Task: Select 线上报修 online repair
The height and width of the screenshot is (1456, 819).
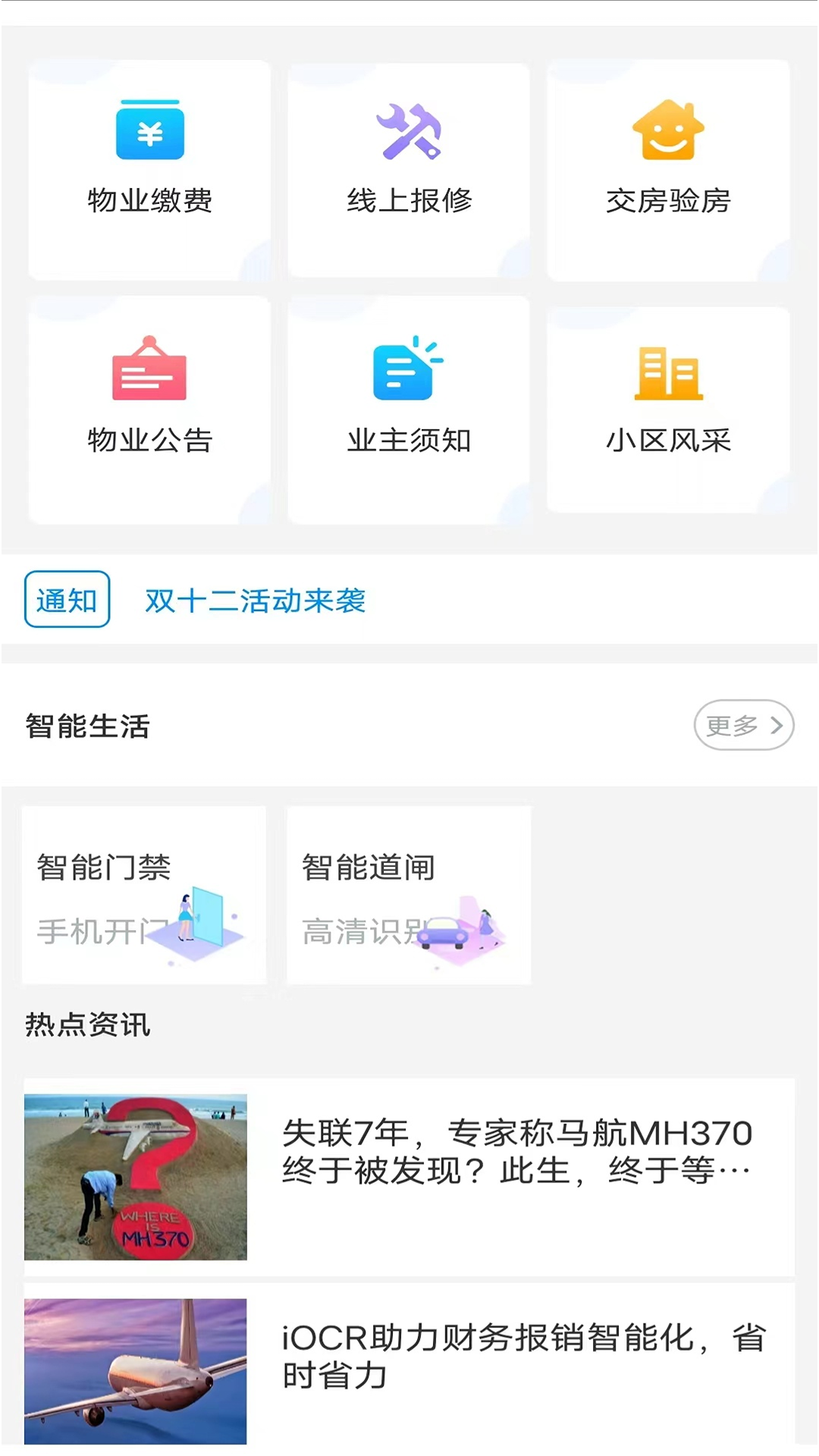Action: [x=409, y=168]
